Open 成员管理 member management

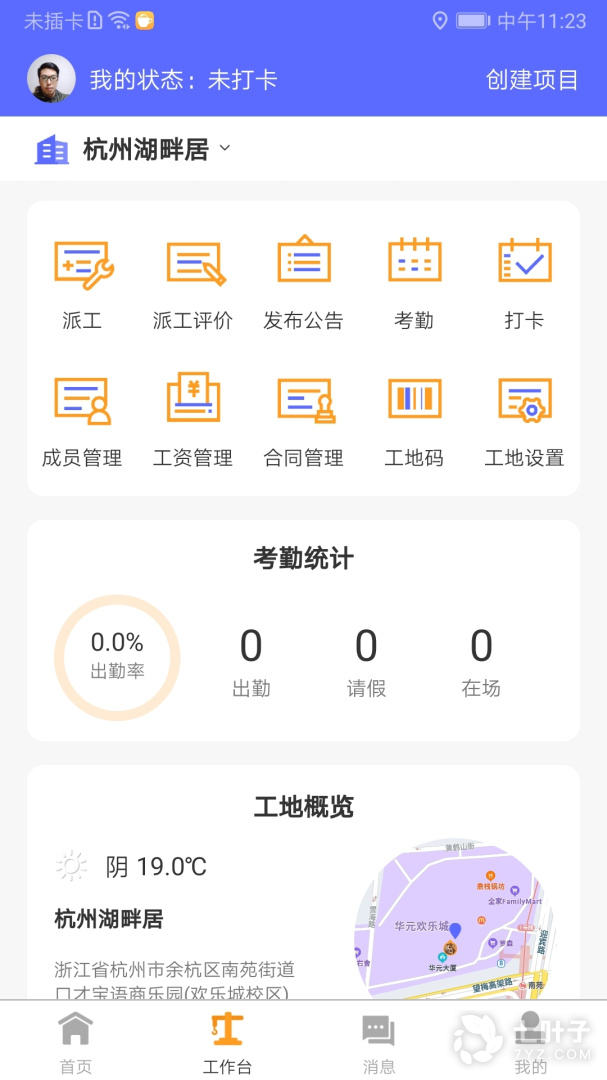coord(82,420)
